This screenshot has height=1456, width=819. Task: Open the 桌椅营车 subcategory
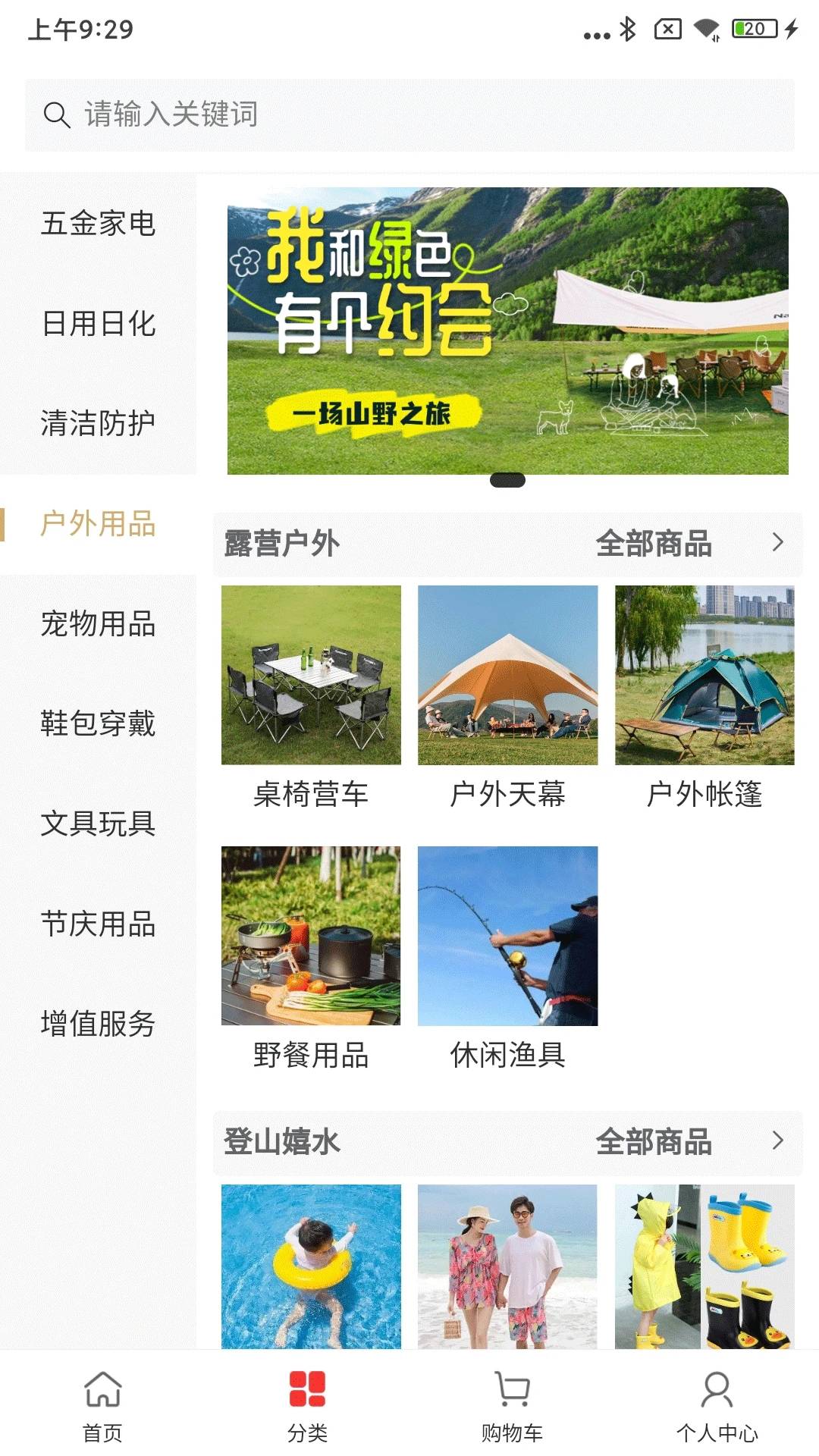click(x=311, y=696)
